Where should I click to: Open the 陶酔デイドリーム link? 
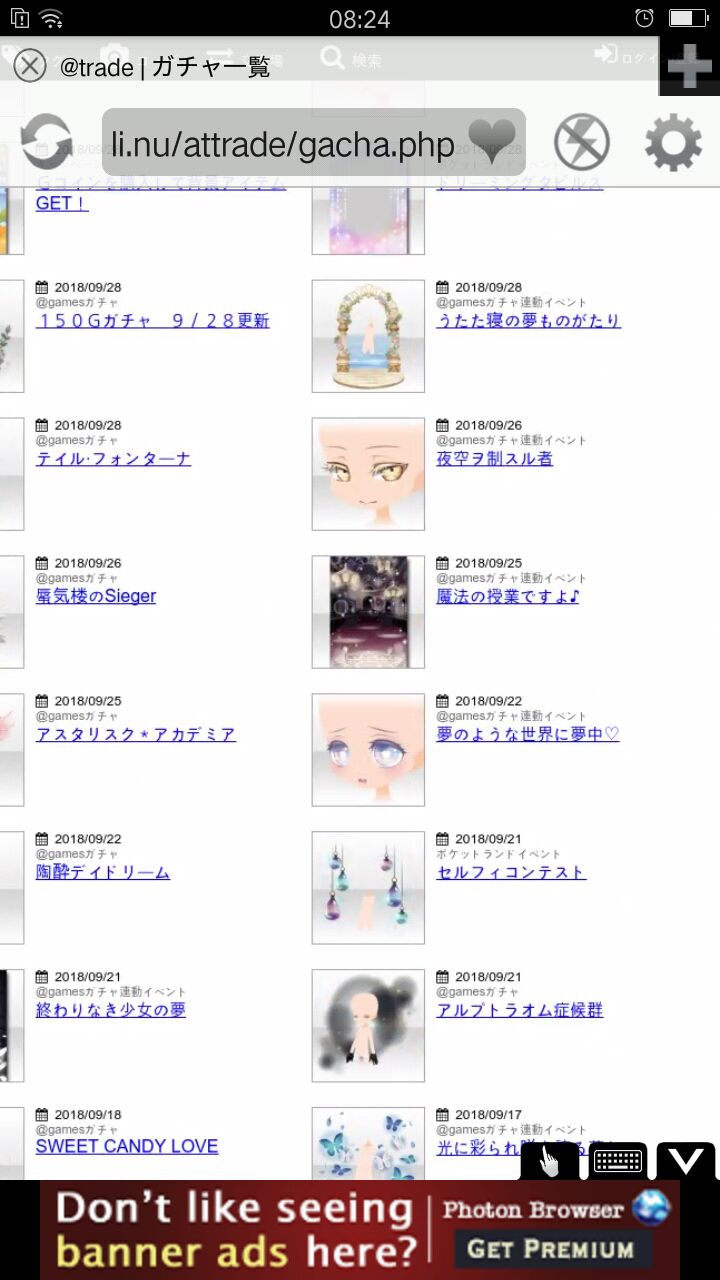point(103,873)
